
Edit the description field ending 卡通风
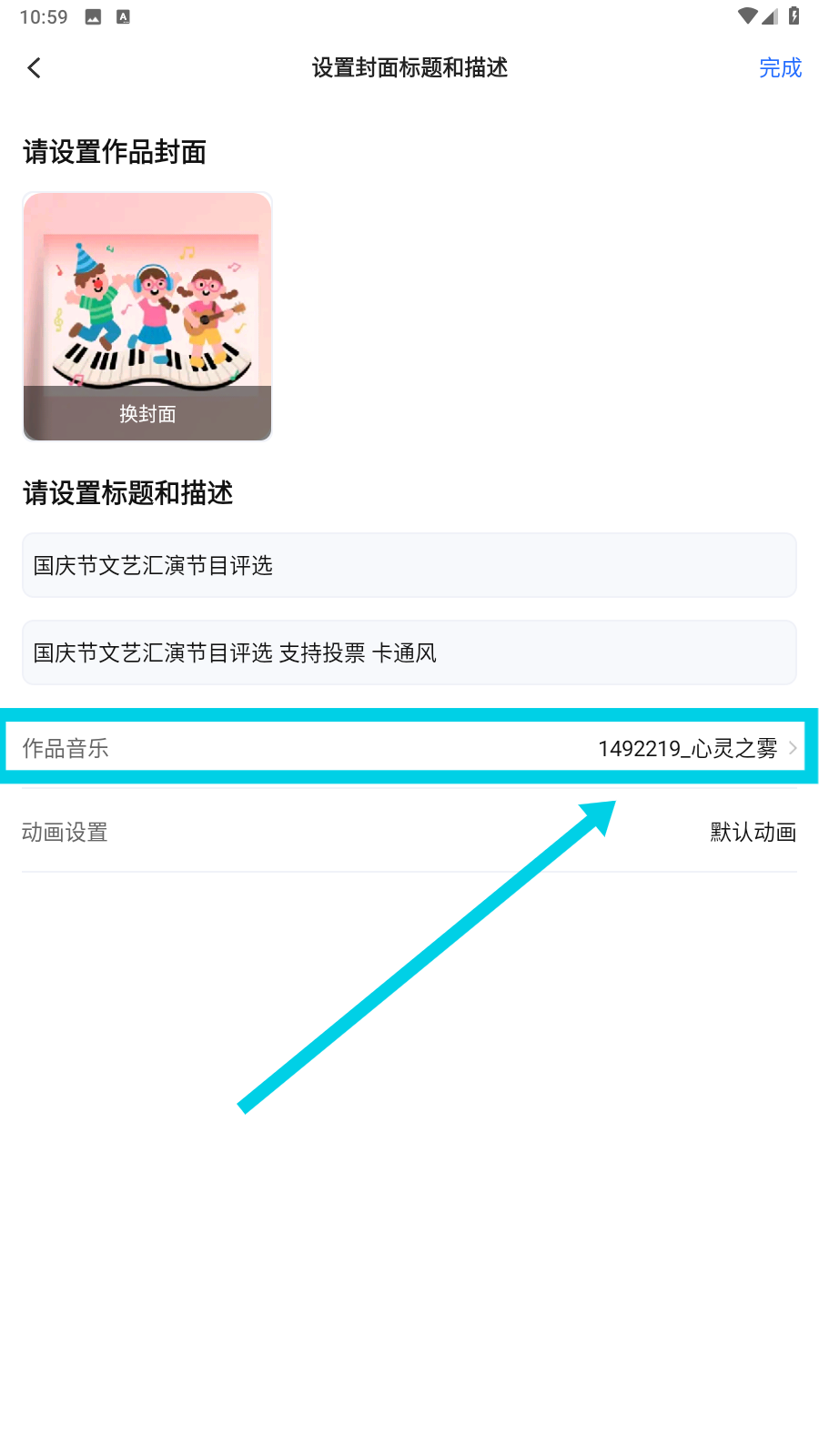point(409,652)
